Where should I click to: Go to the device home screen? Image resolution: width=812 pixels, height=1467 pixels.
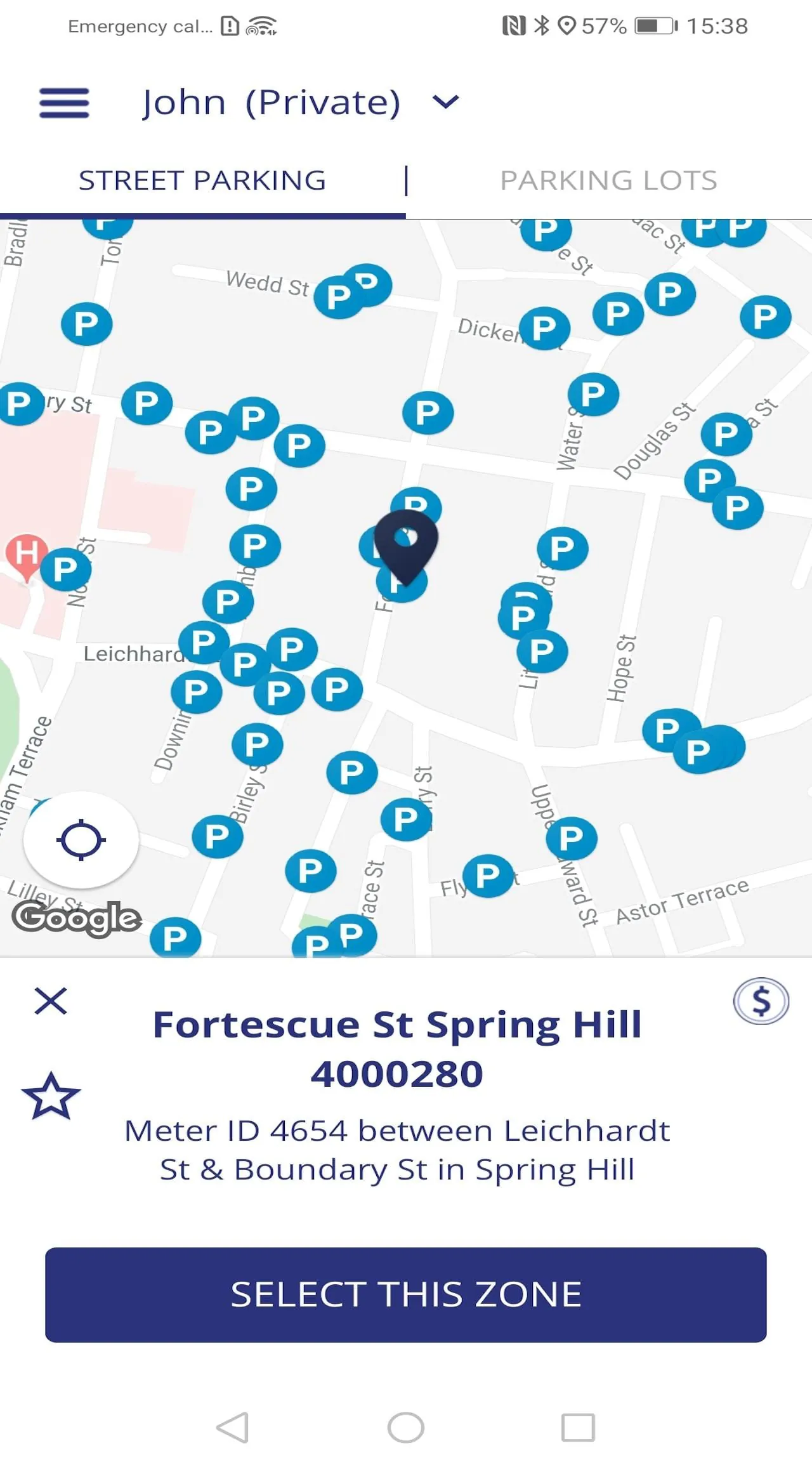[x=406, y=1428]
